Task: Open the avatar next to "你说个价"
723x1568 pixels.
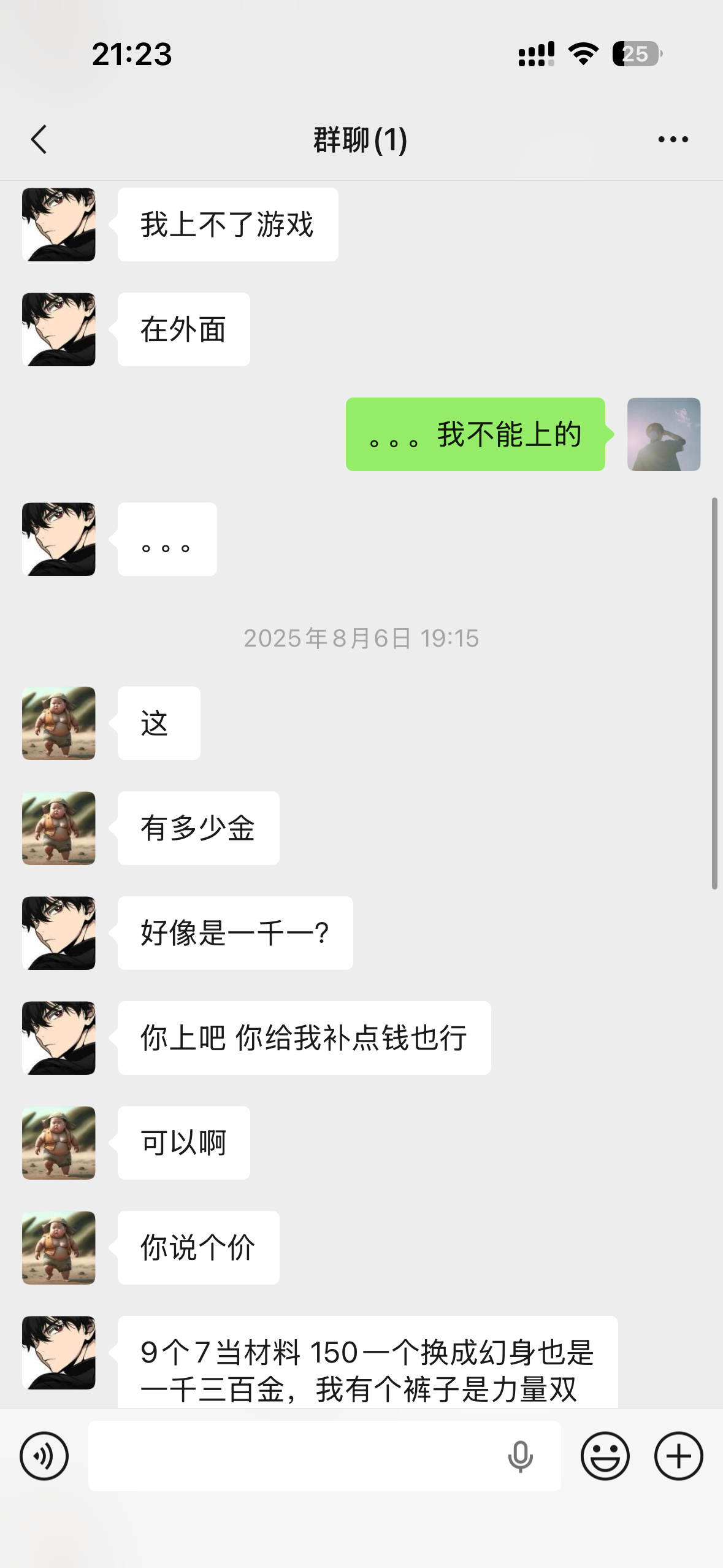Action: point(59,1248)
